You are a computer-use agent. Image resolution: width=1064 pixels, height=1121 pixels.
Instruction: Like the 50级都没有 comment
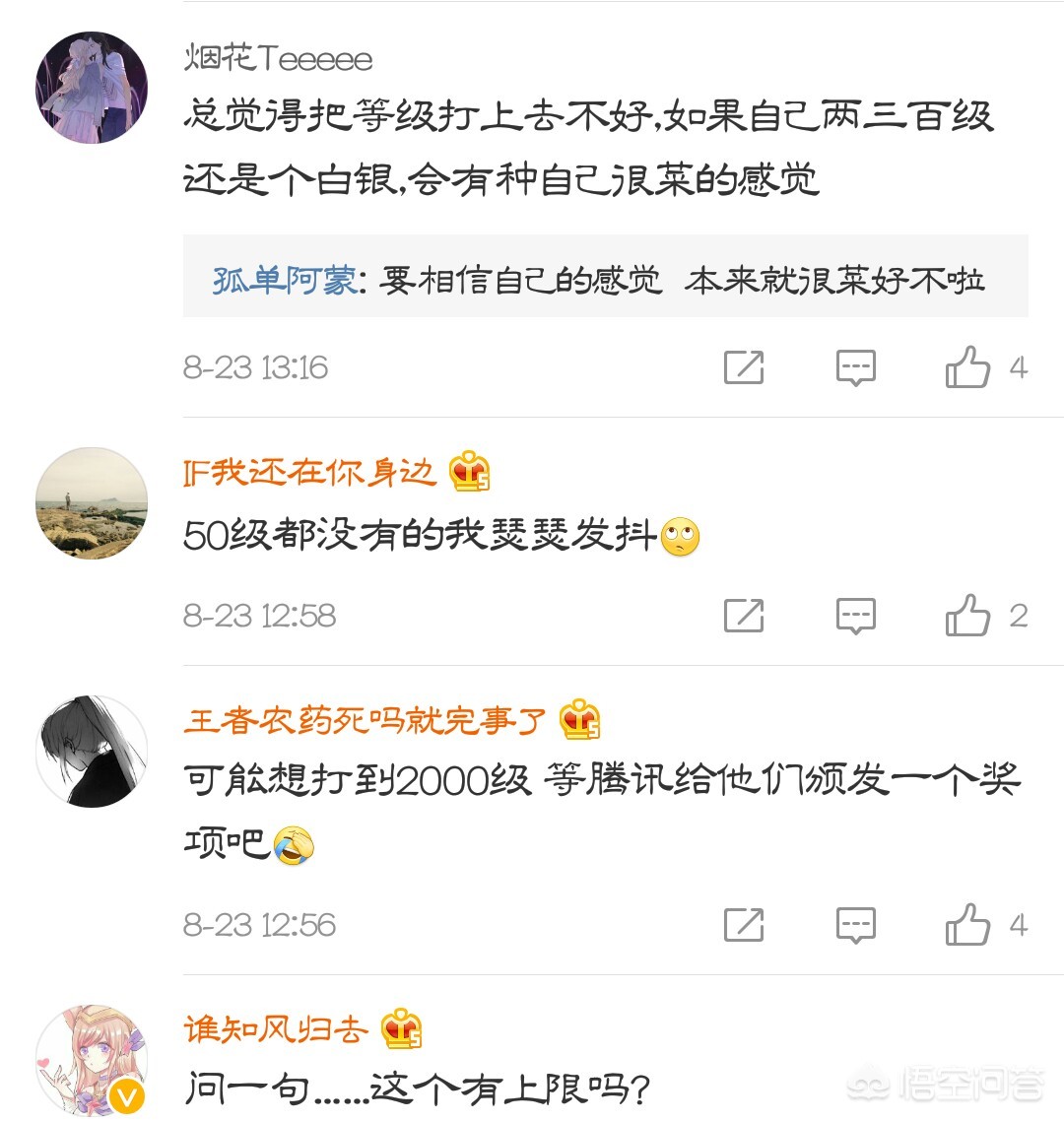(967, 616)
